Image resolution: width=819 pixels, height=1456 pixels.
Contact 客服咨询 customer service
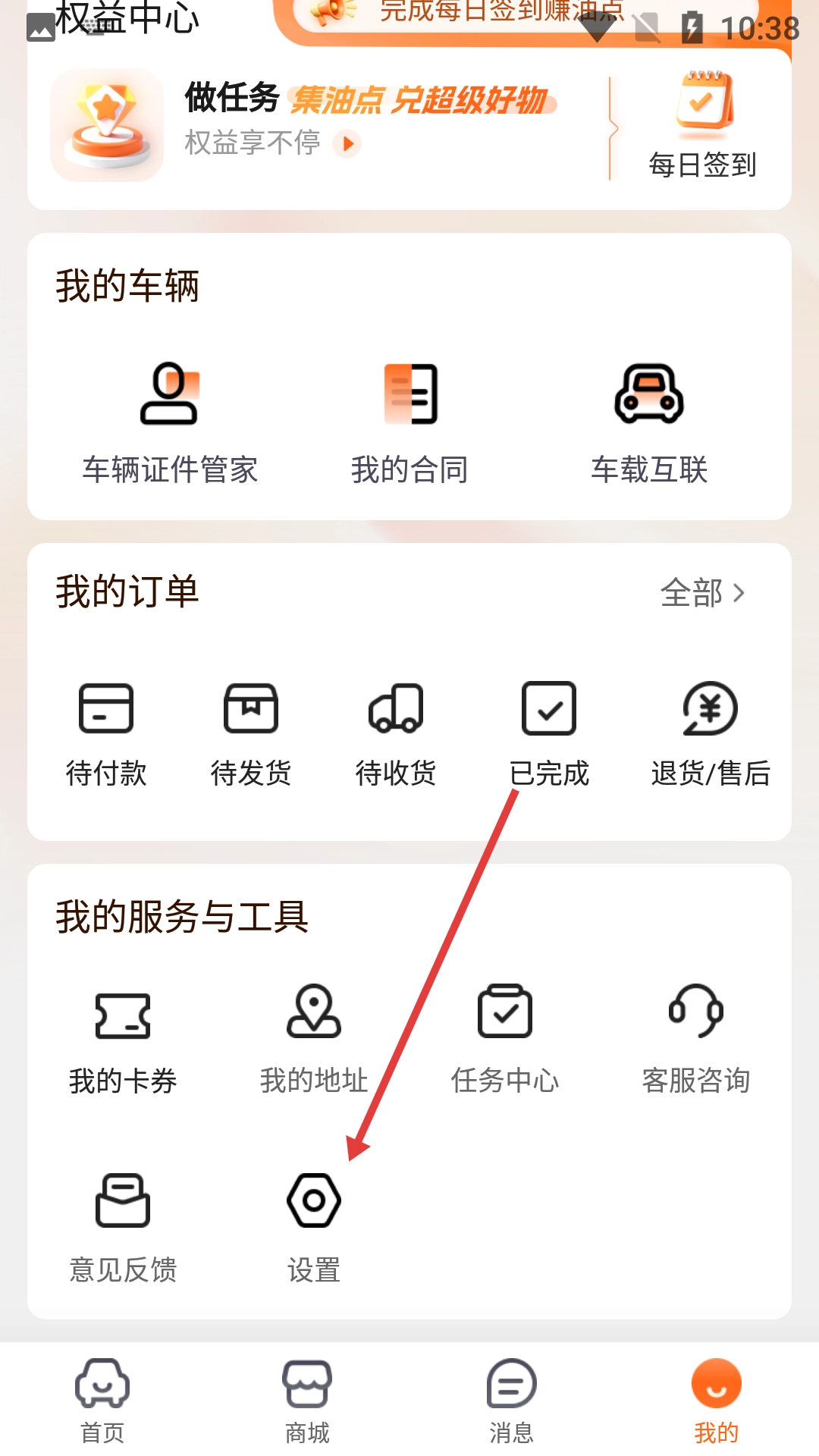(x=696, y=1040)
